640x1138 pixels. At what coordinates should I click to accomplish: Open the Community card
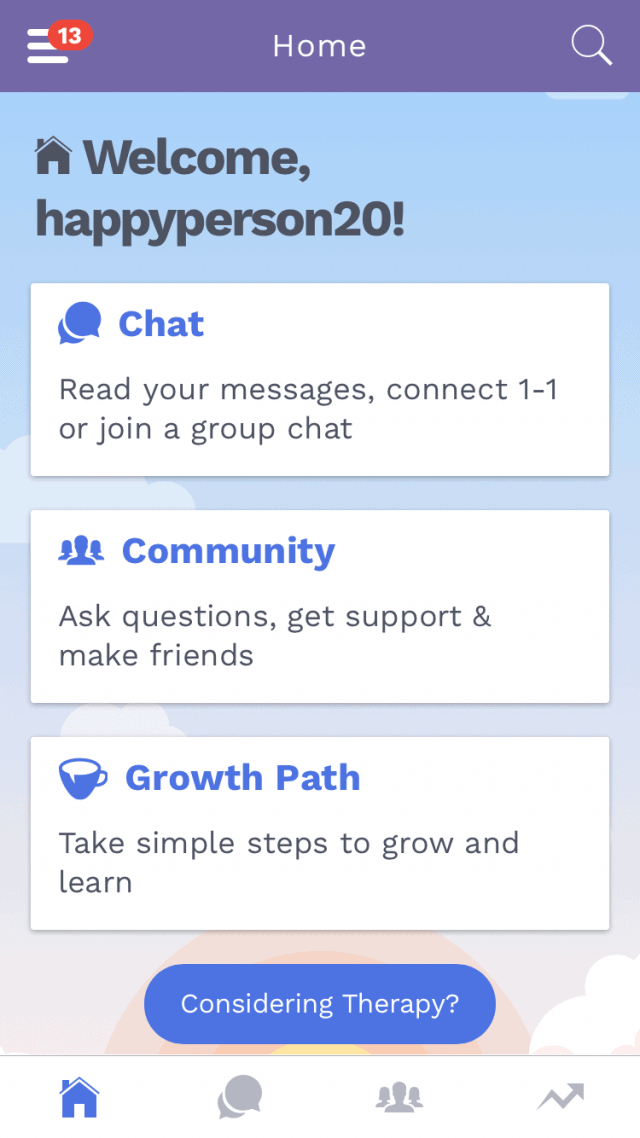[x=320, y=606]
